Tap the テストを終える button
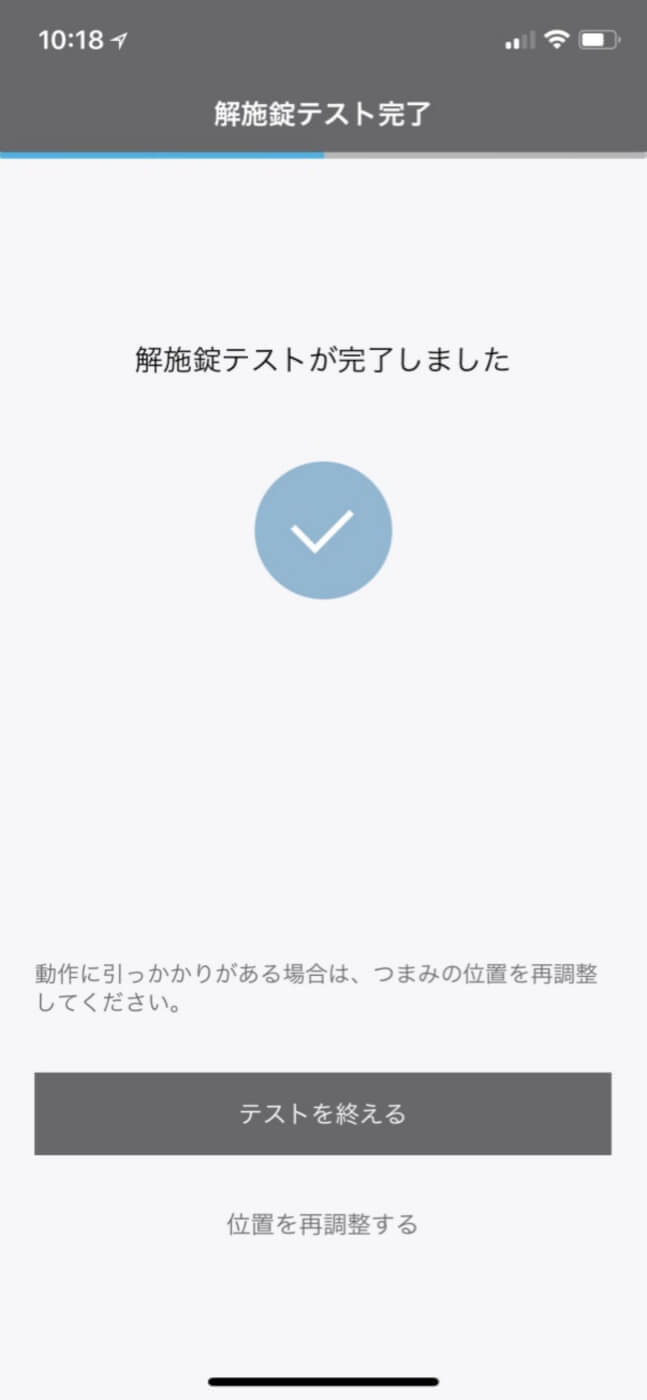This screenshot has height=1400, width=647. tap(323, 1114)
